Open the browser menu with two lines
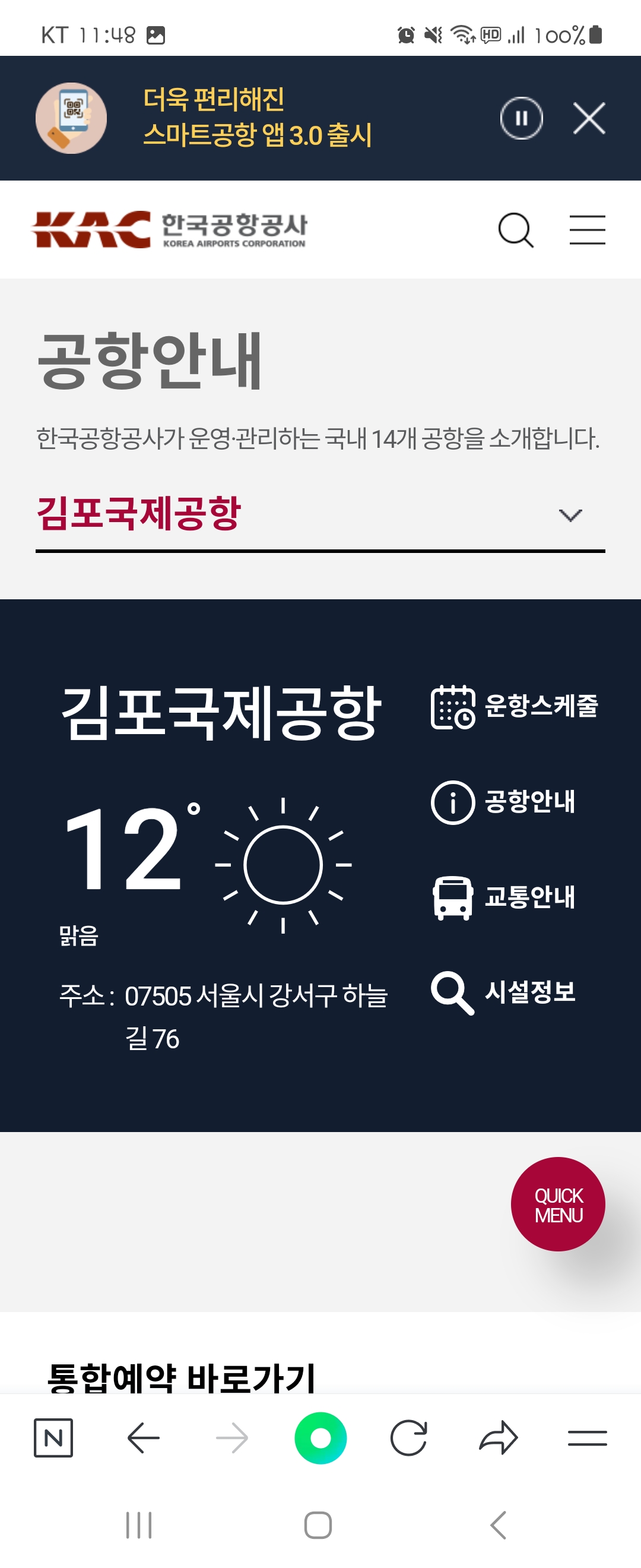Image resolution: width=641 pixels, height=1568 pixels. pyautogui.click(x=587, y=1438)
